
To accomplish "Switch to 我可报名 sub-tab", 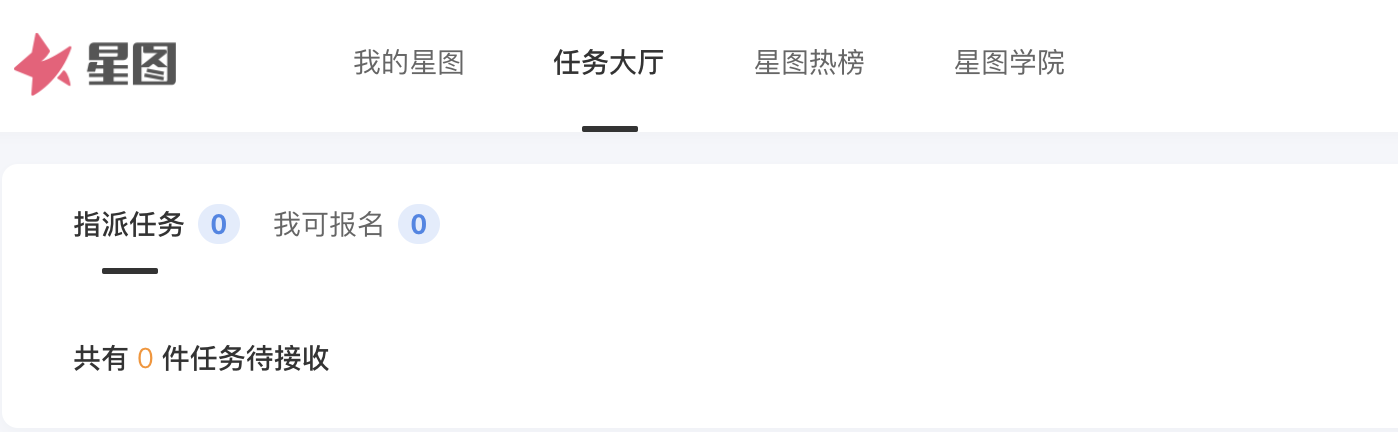I will (x=330, y=225).
